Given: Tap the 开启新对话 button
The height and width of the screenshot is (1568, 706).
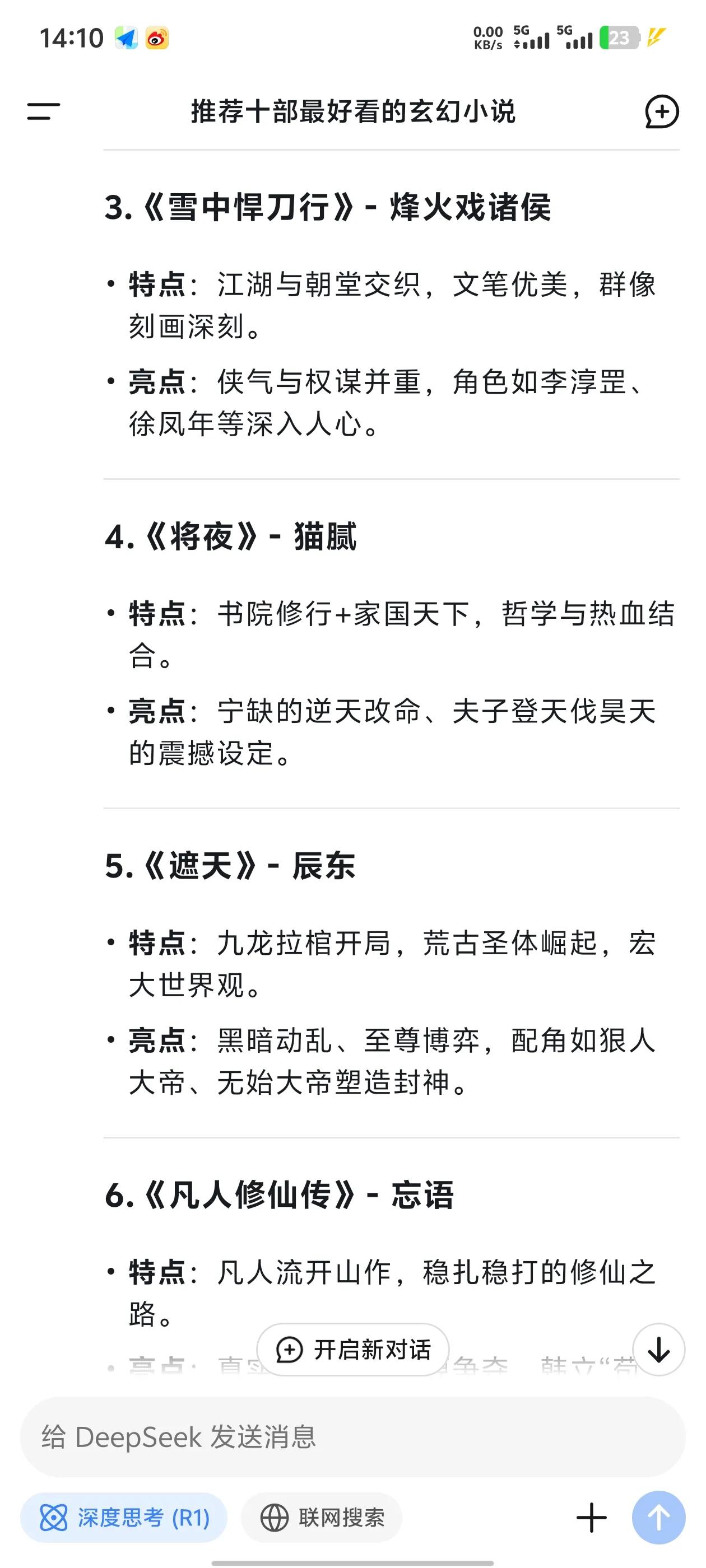Looking at the screenshot, I should click(x=354, y=1350).
